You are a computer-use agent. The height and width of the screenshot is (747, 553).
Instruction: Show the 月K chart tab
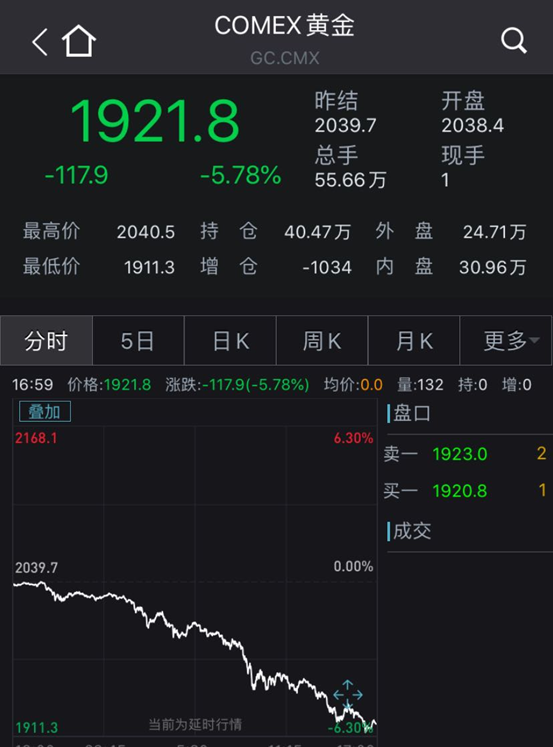tap(414, 341)
